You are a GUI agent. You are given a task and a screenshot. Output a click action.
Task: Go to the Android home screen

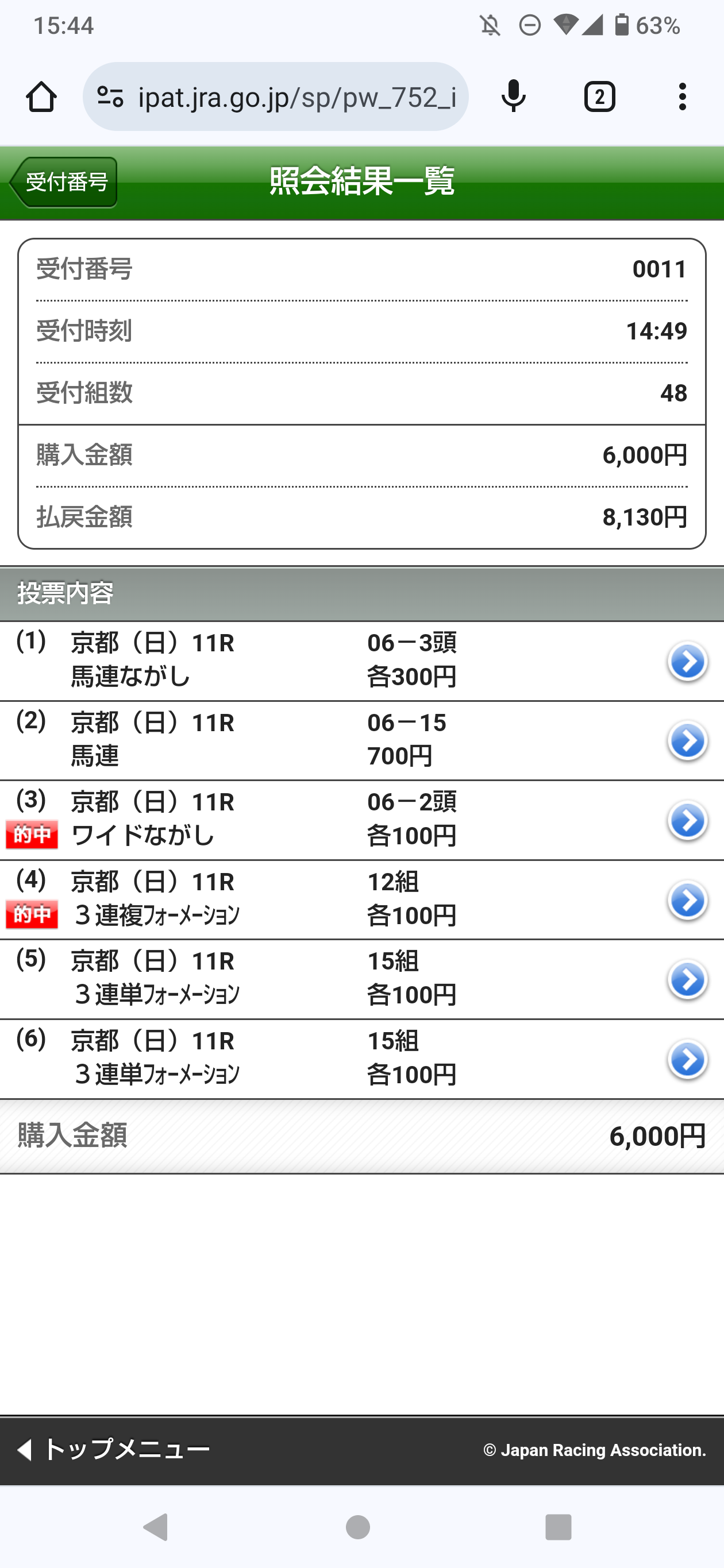coord(358,1527)
